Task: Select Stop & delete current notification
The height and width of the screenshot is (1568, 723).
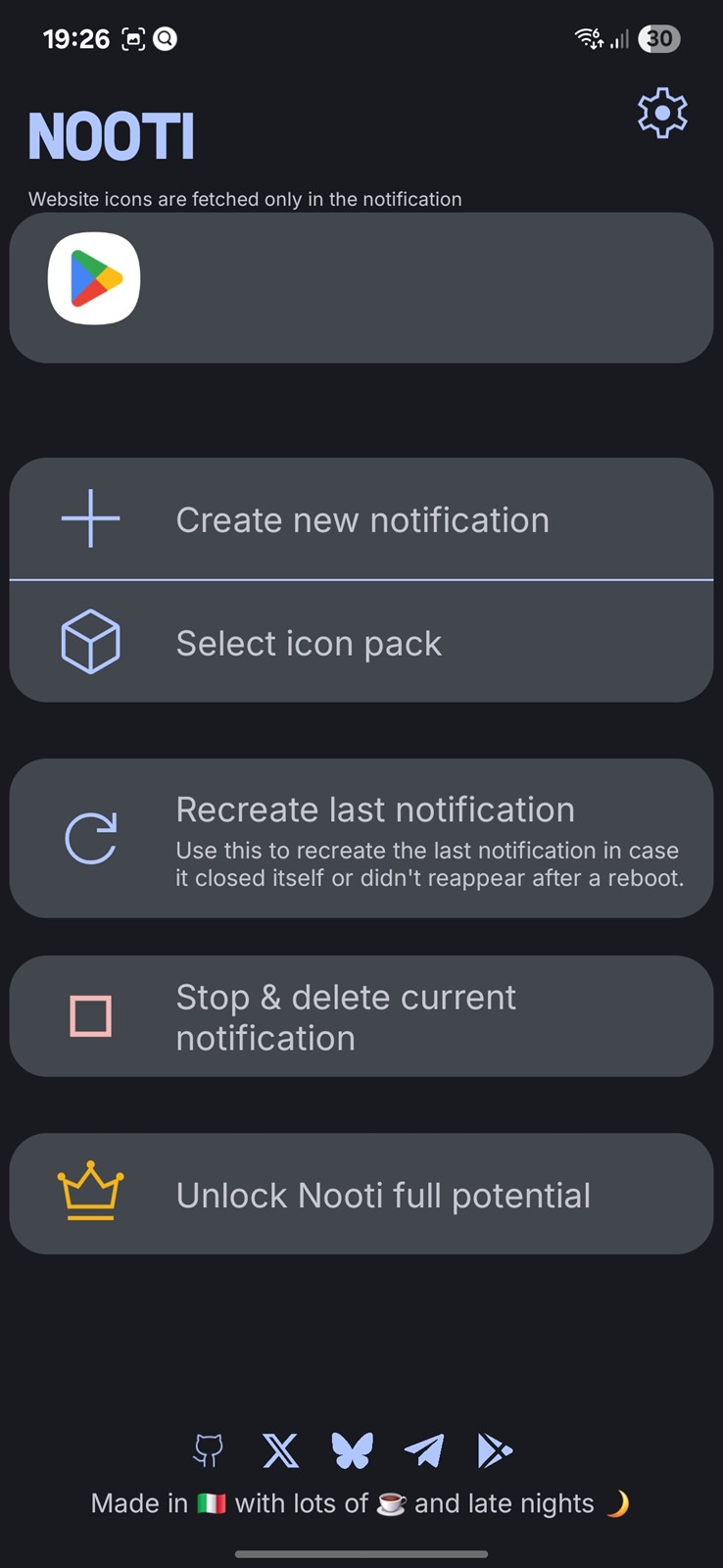Action: click(x=361, y=1017)
